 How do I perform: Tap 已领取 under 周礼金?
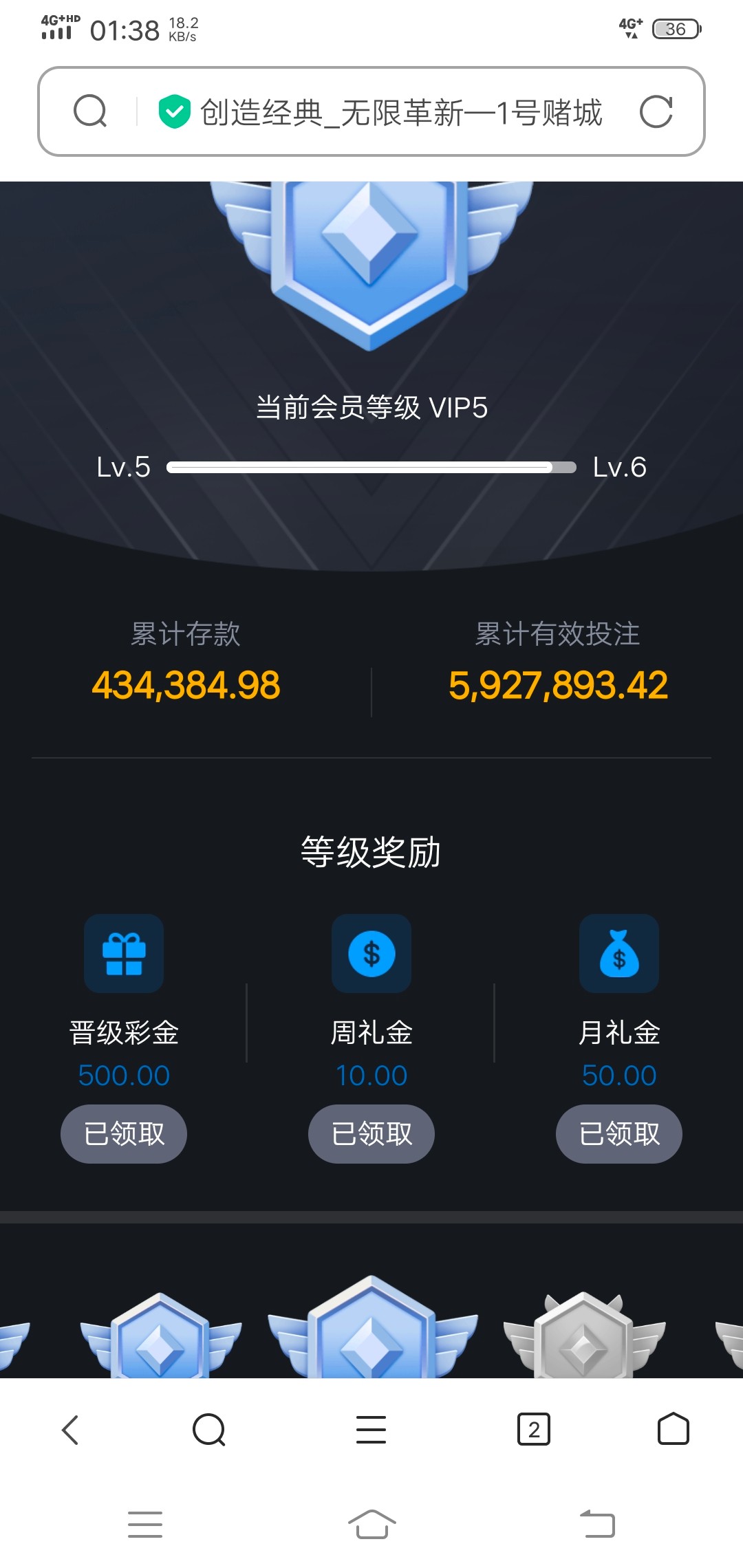tap(371, 1134)
